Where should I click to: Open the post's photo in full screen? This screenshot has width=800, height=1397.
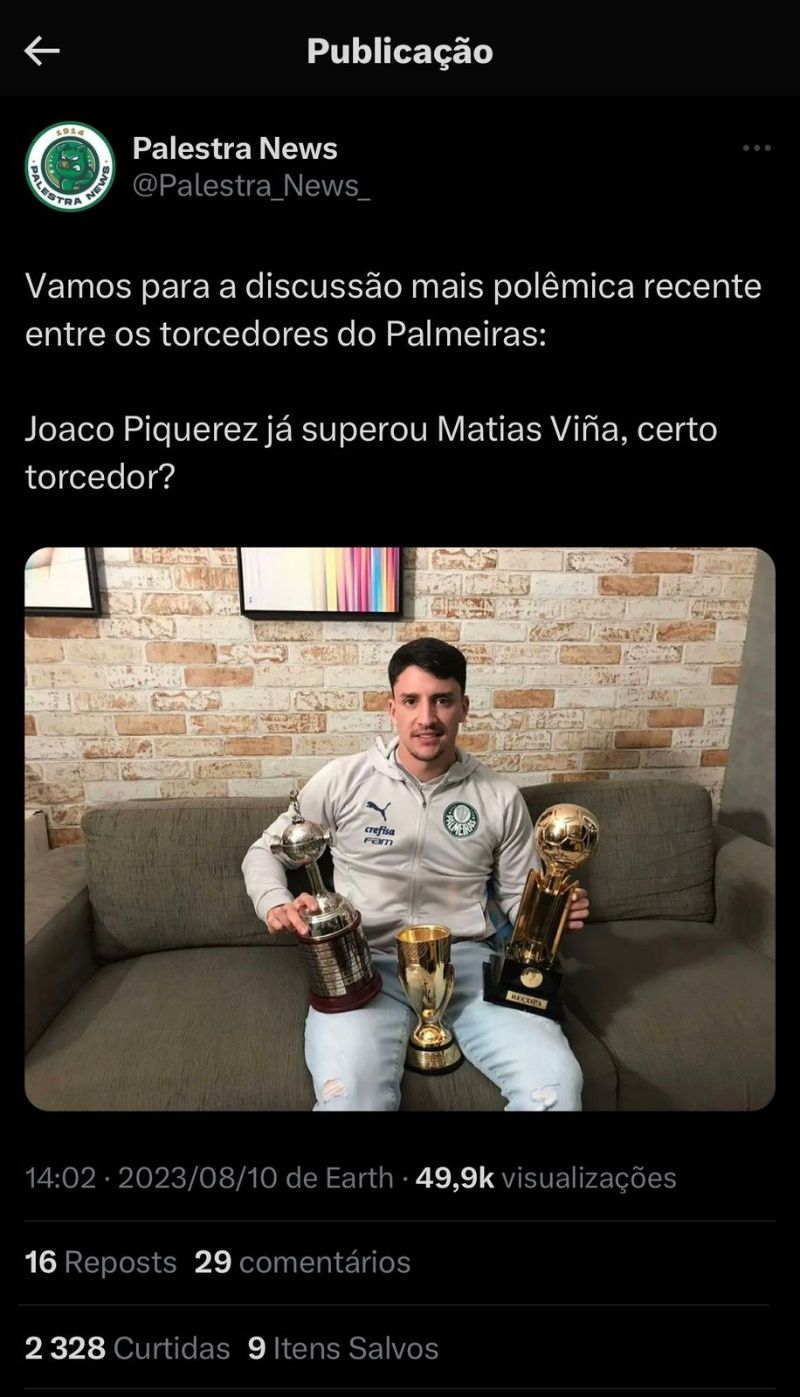[x=400, y=828]
